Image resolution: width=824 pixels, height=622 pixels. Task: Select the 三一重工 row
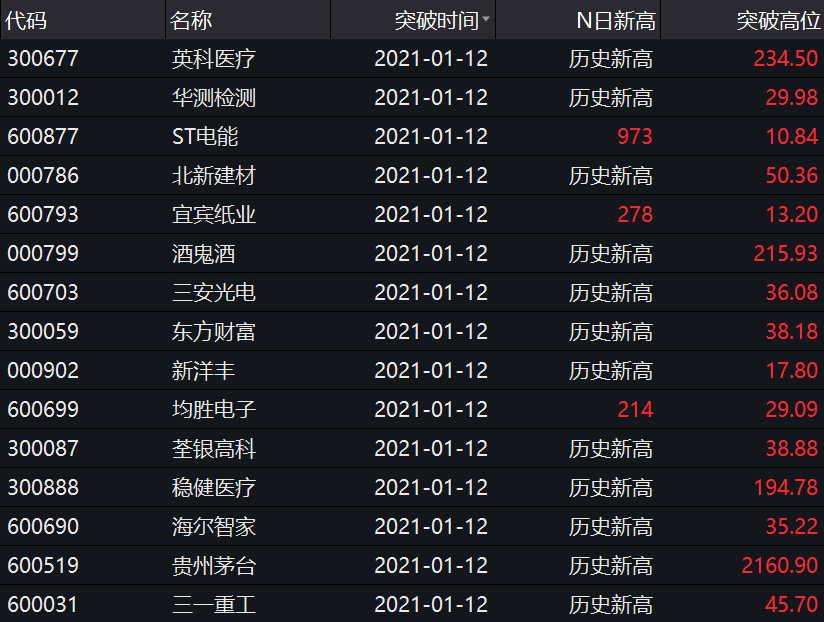coord(214,605)
